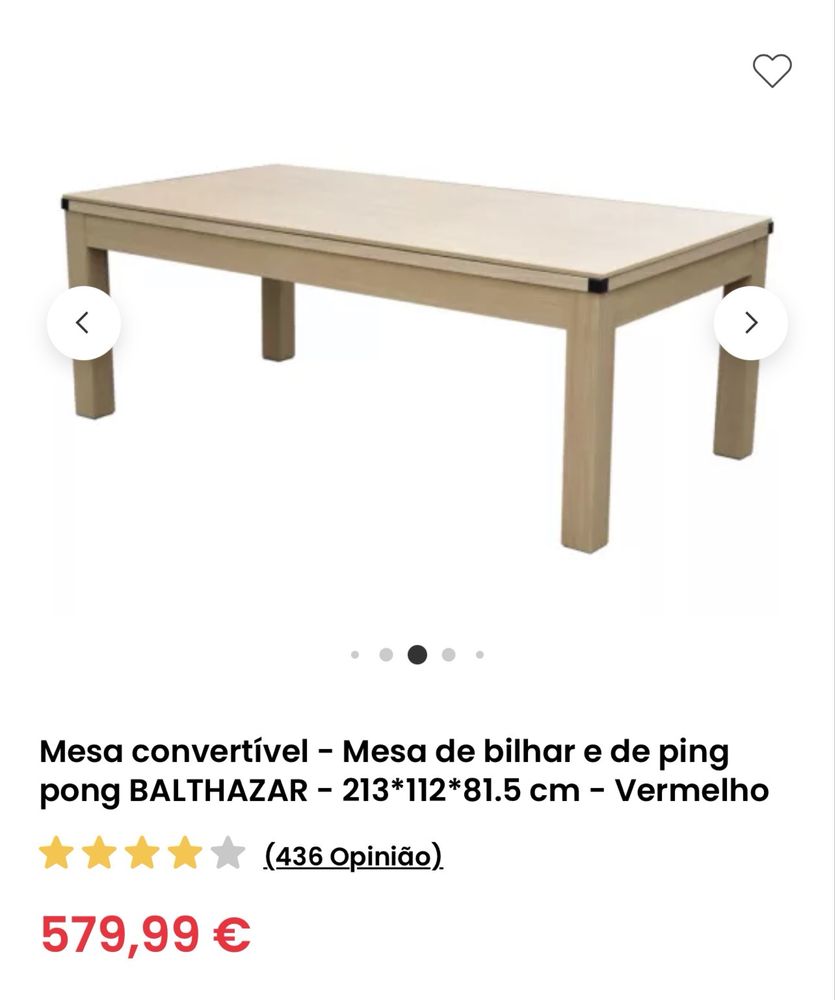Image resolution: width=835 pixels, height=1000 pixels.
Task: Open the 436 Opinião reviews link
Action: pyautogui.click(x=353, y=856)
